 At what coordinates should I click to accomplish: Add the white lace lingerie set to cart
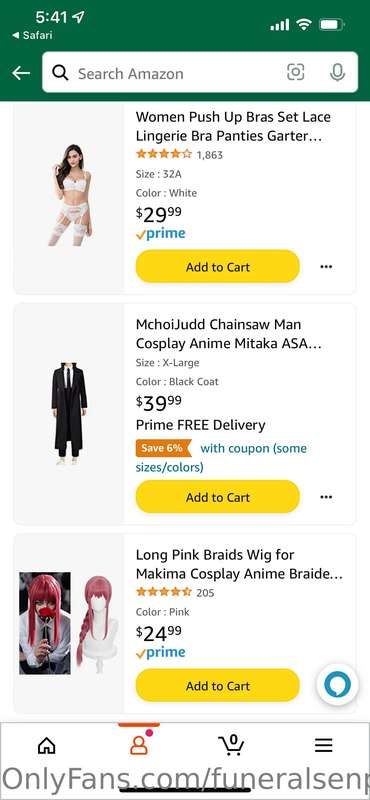(x=217, y=266)
